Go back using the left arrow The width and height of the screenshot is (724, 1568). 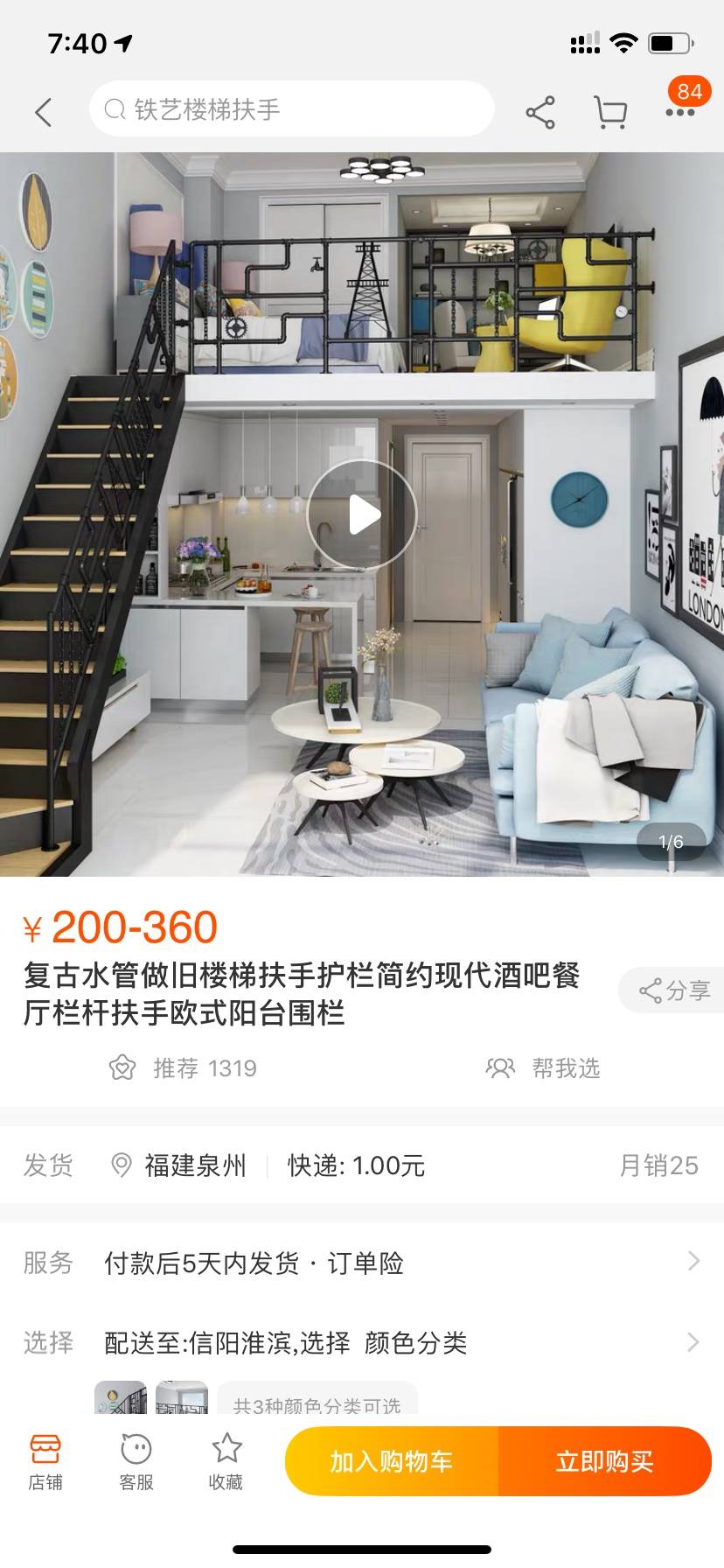44,112
